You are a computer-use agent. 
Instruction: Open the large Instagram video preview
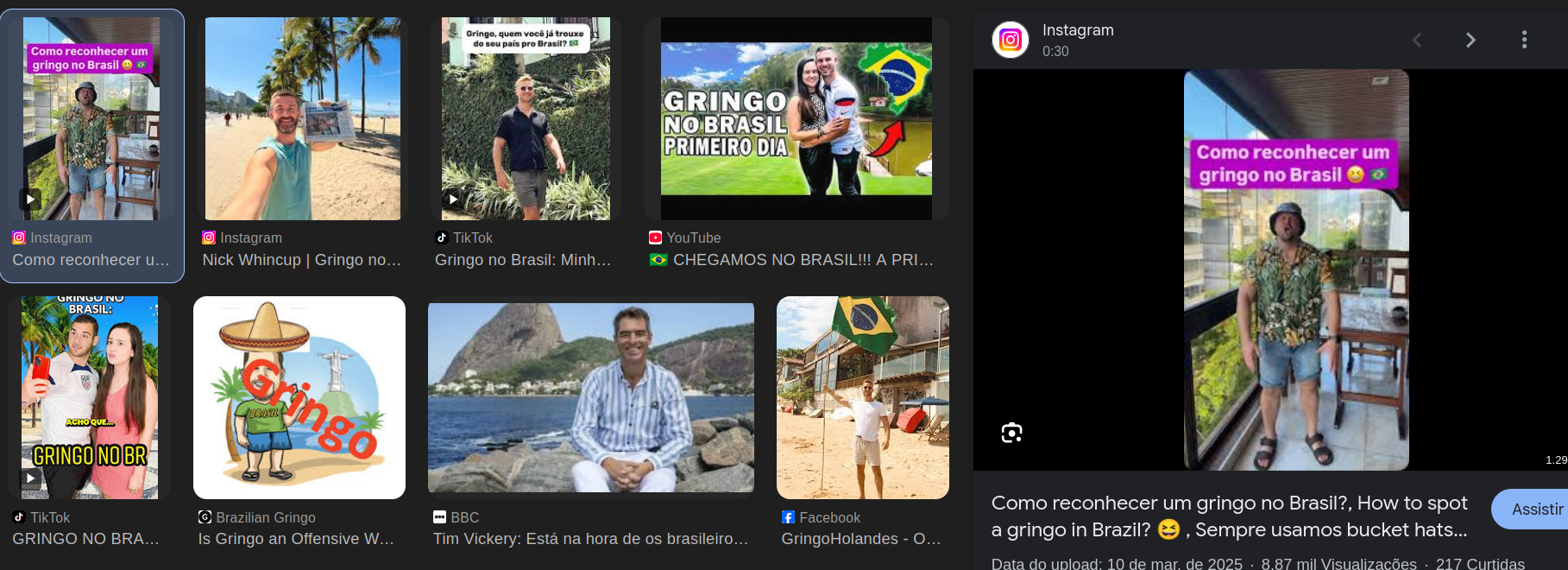tap(1295, 269)
